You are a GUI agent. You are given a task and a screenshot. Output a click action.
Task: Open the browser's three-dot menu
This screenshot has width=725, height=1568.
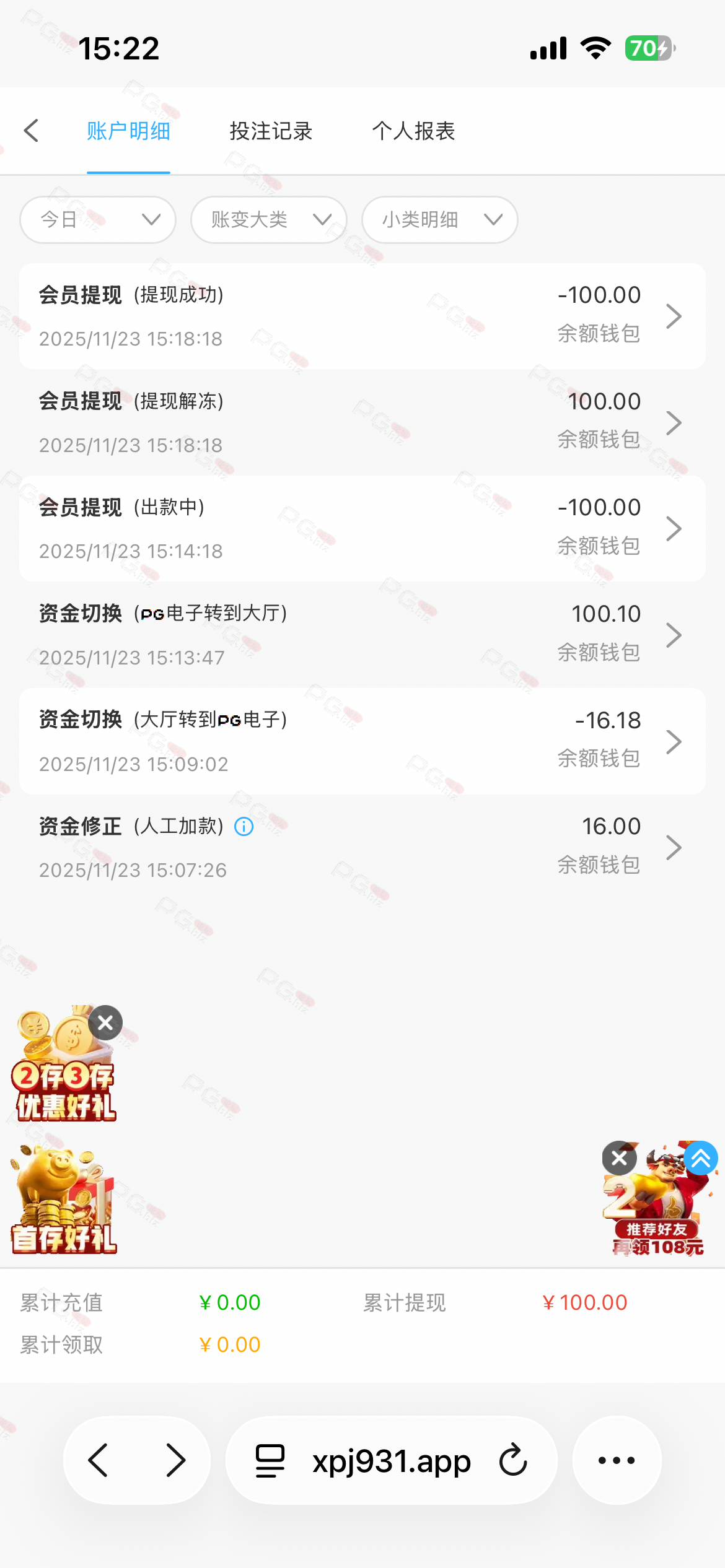pyautogui.click(x=617, y=1460)
